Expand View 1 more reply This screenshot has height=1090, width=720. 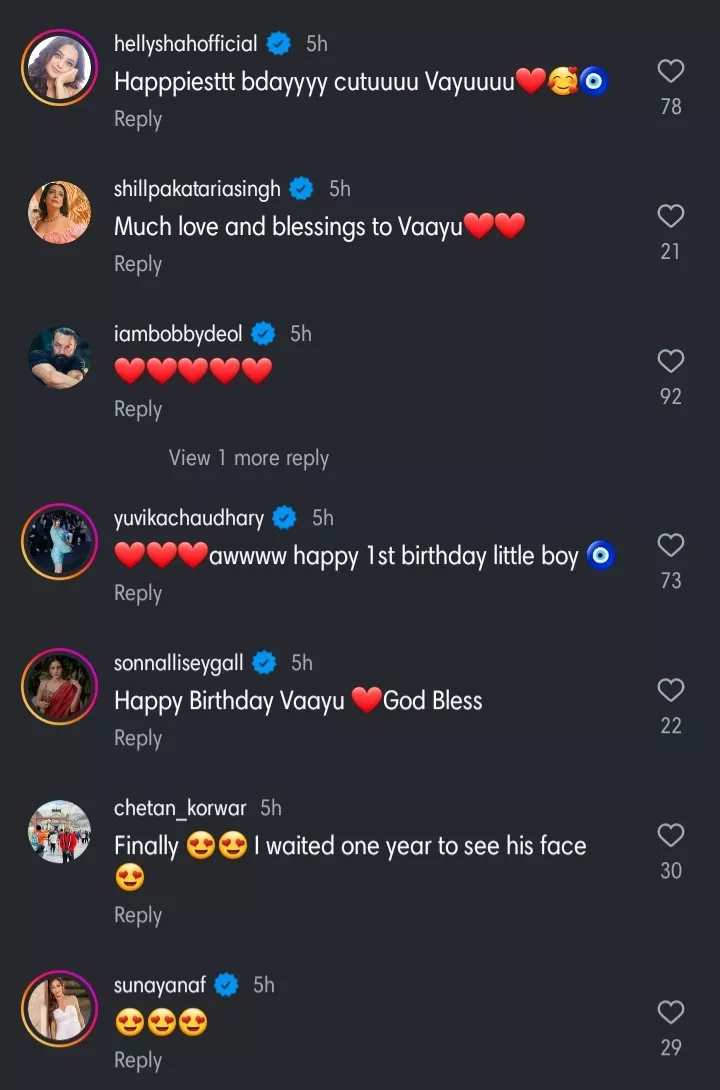(248, 458)
